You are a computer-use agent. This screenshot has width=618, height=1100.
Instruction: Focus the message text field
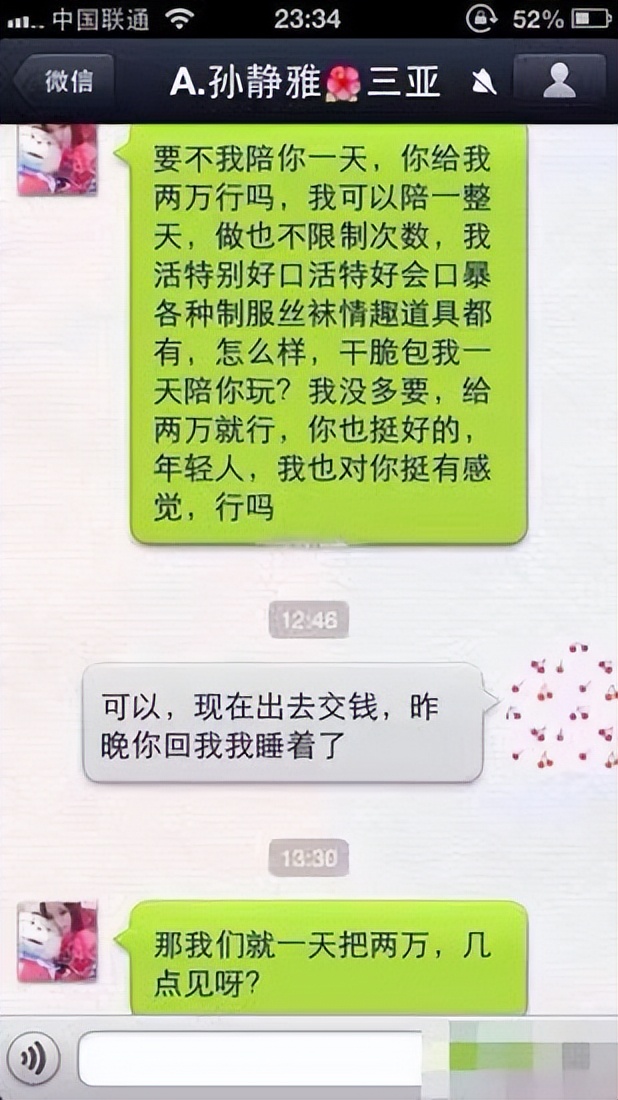point(250,1058)
